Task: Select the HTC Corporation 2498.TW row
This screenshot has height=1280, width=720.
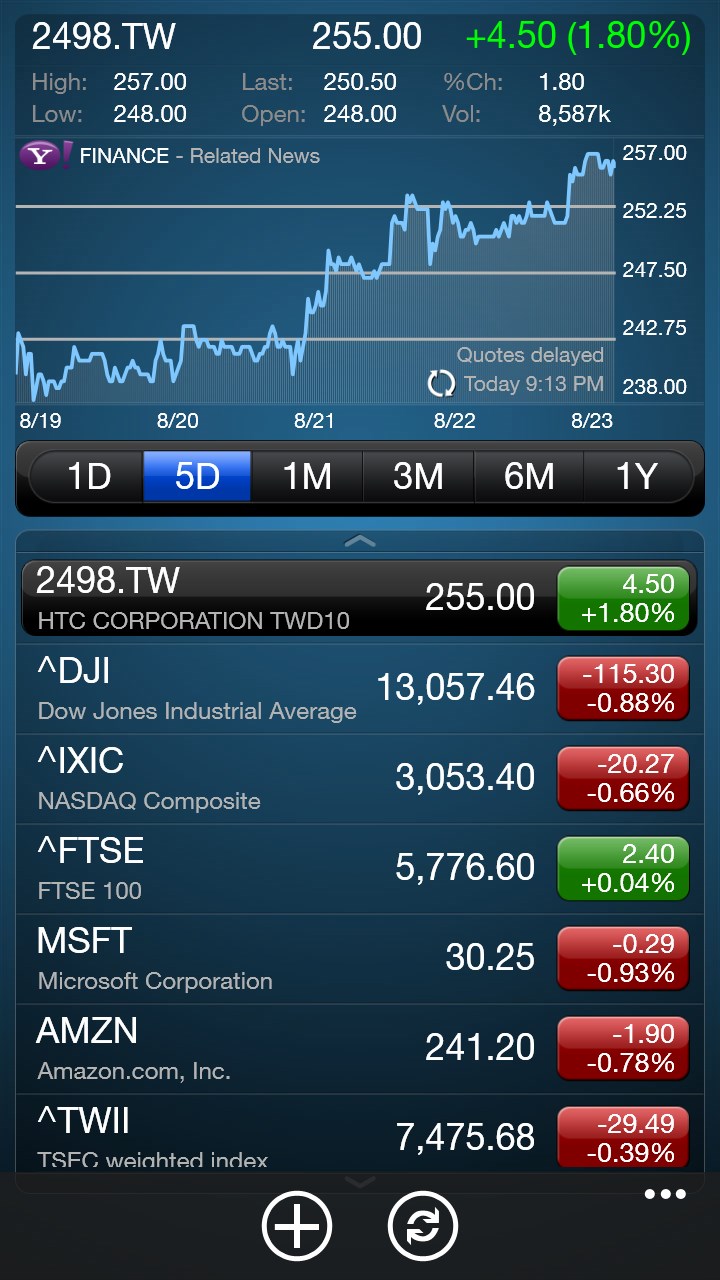Action: (x=280, y=598)
